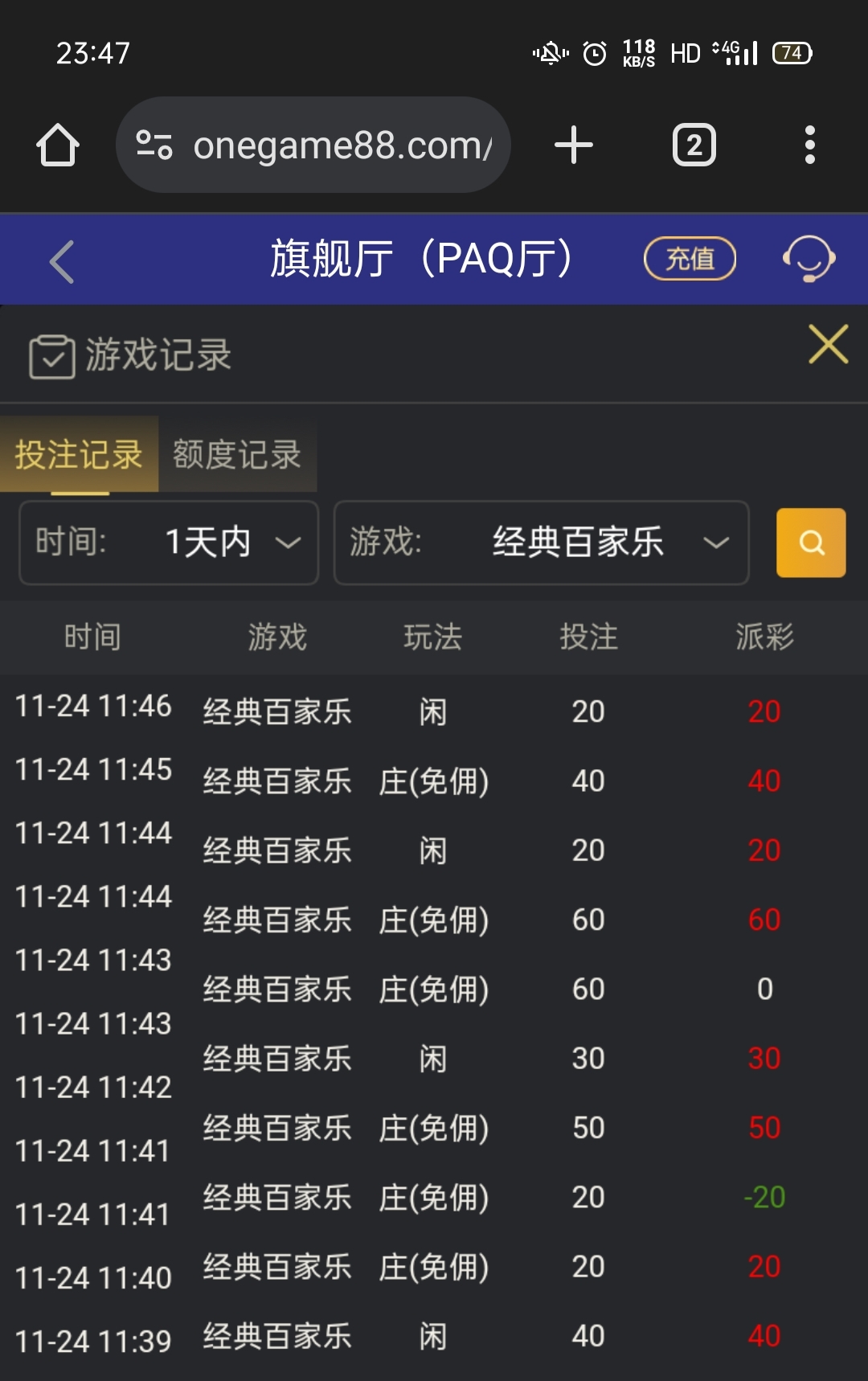Switch to the 投注记录 tab

[79, 454]
